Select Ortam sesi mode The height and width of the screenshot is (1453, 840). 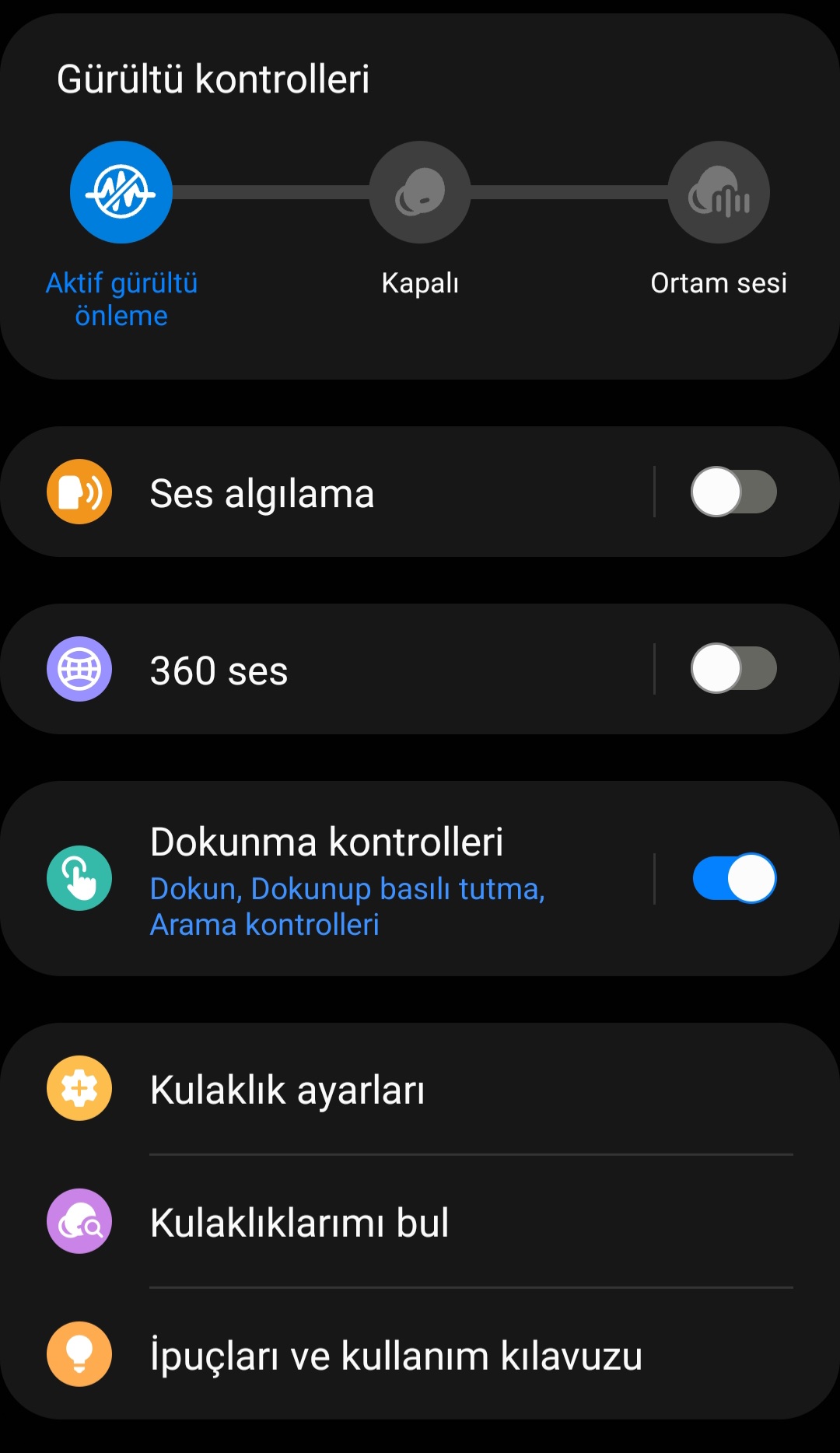click(719, 192)
